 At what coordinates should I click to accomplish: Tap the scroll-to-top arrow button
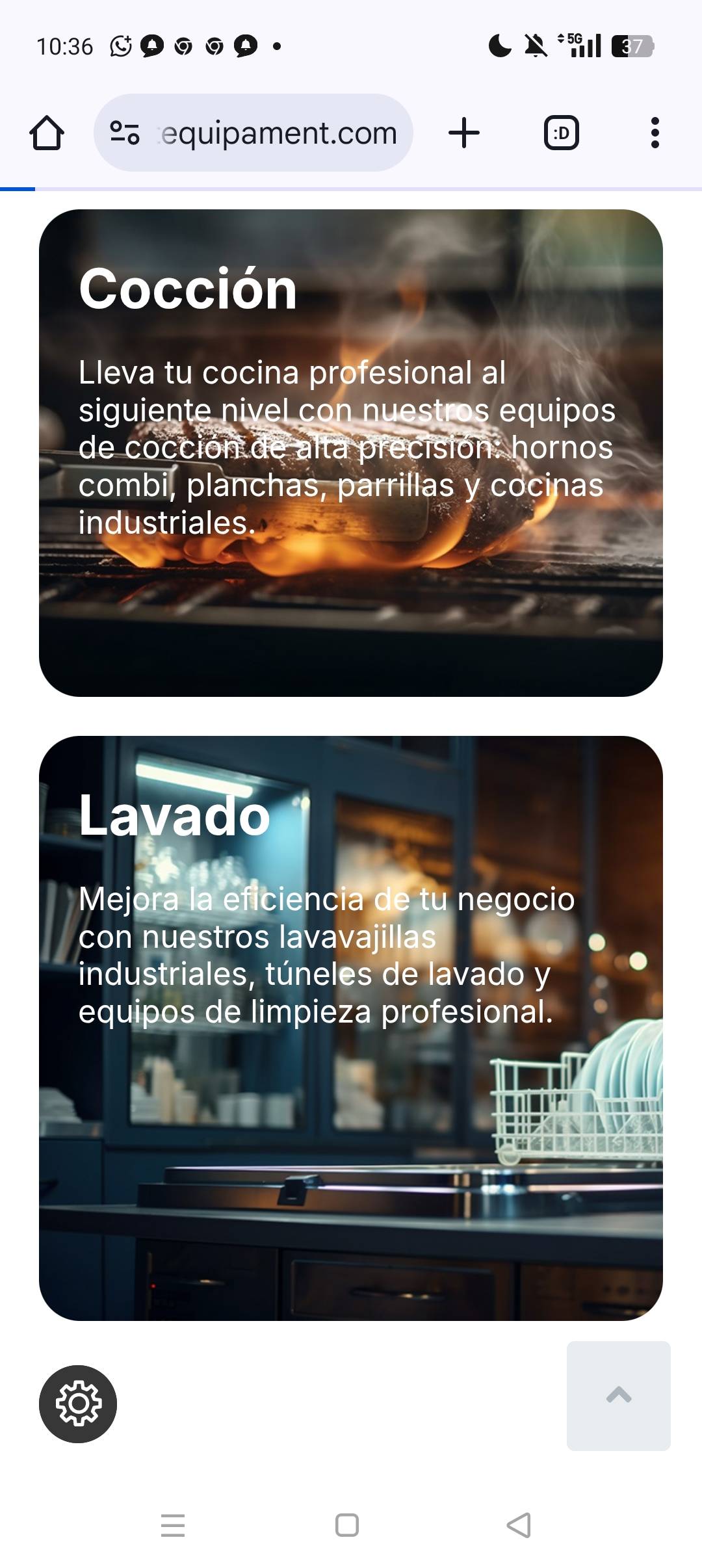[x=618, y=1395]
